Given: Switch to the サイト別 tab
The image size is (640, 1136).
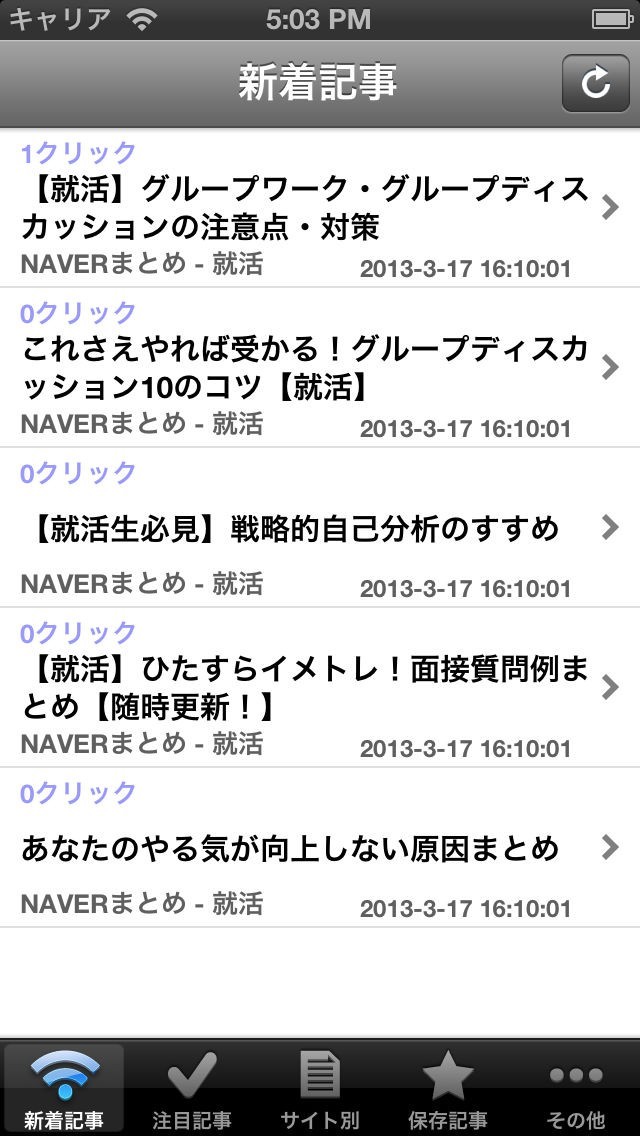Looking at the screenshot, I should [320, 1090].
